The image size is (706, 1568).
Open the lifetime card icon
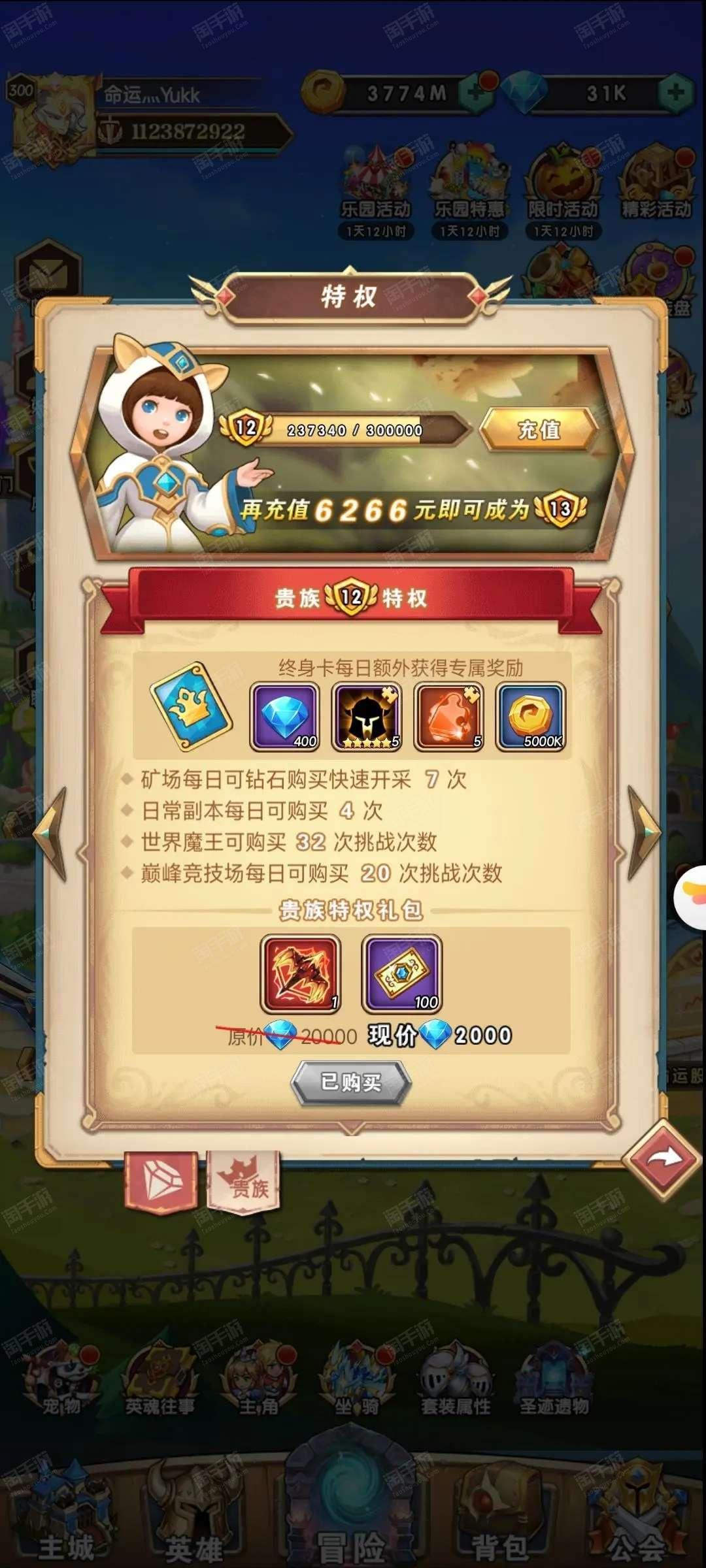coord(191,708)
